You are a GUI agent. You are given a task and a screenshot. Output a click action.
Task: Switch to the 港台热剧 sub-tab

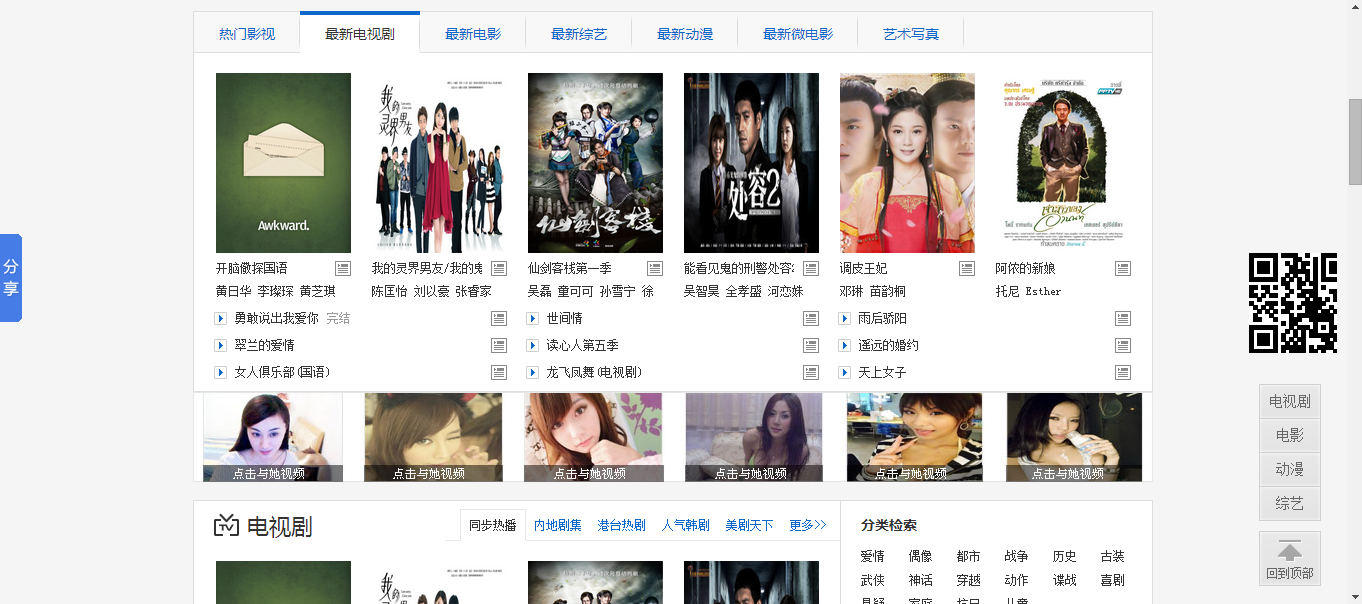coord(621,525)
